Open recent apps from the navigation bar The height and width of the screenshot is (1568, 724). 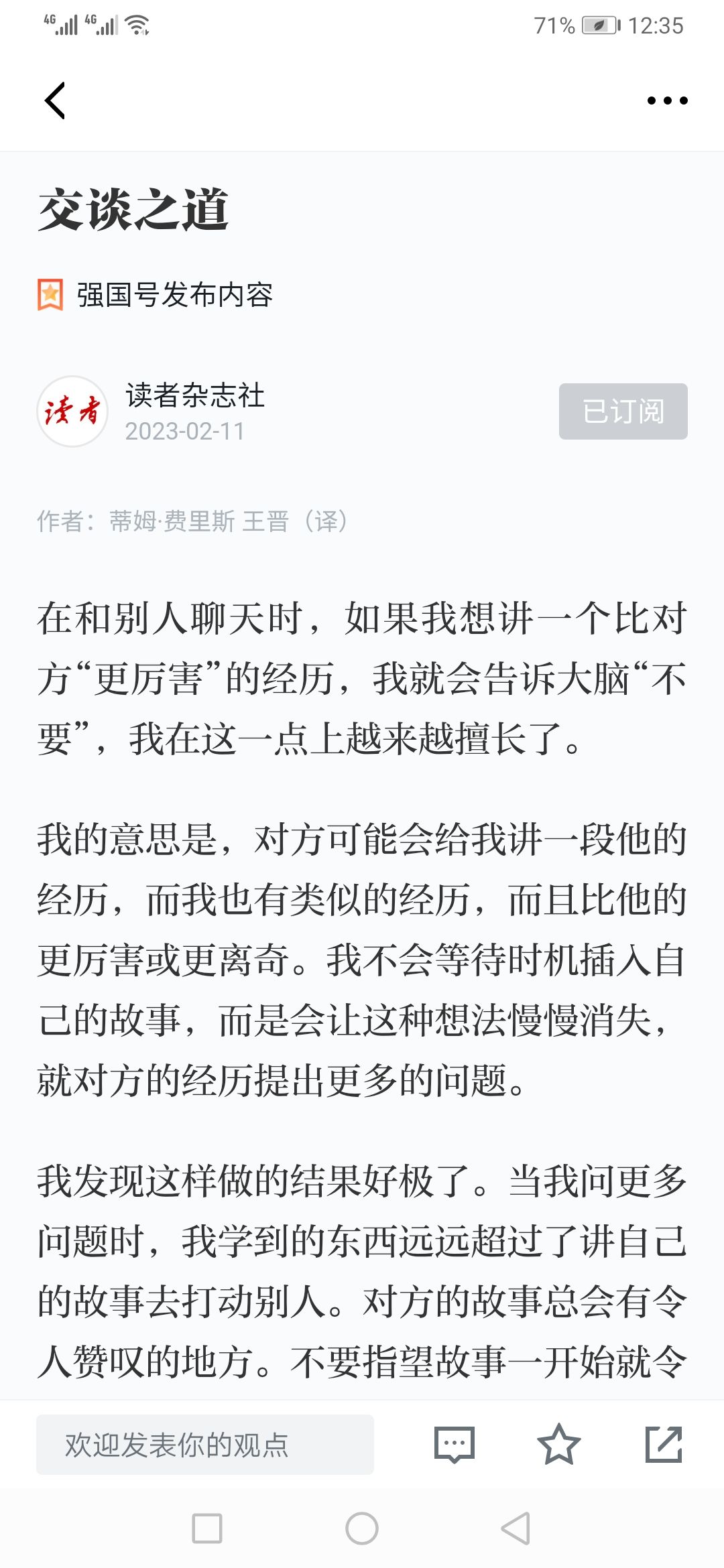[207, 1528]
